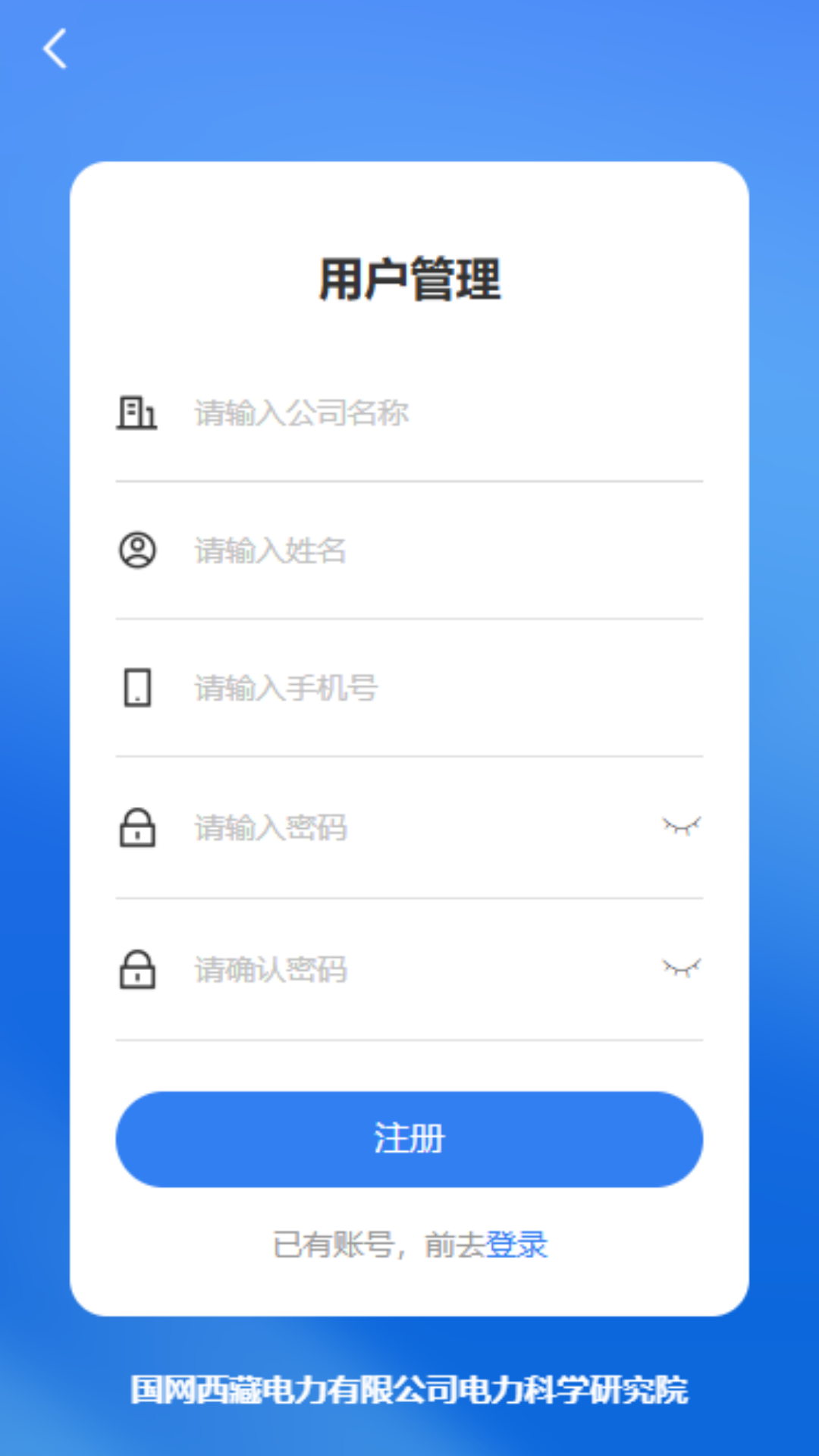
Task: Click the user profile icon beside name field
Action: (138, 551)
